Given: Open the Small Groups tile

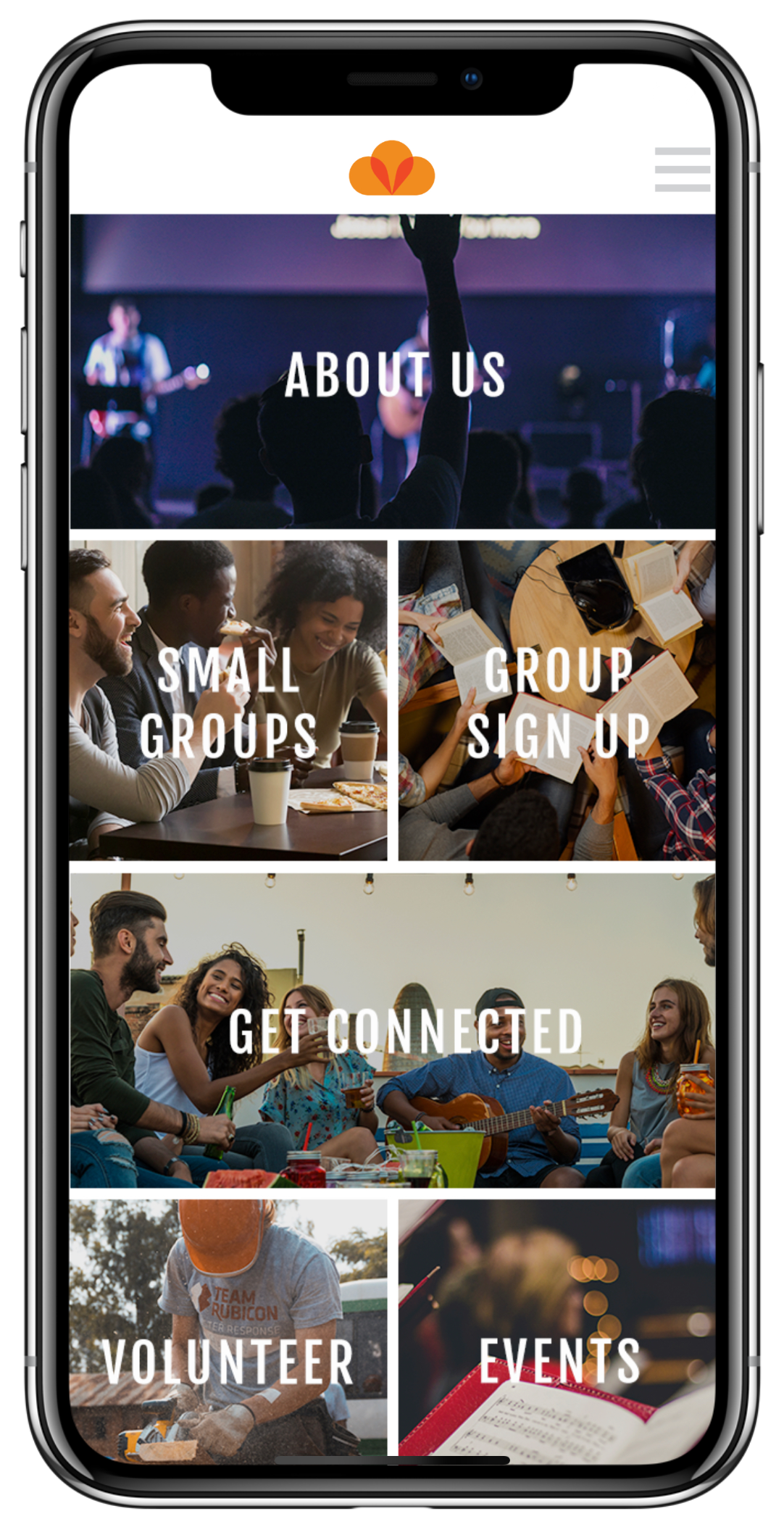Looking at the screenshot, I should tap(228, 700).
